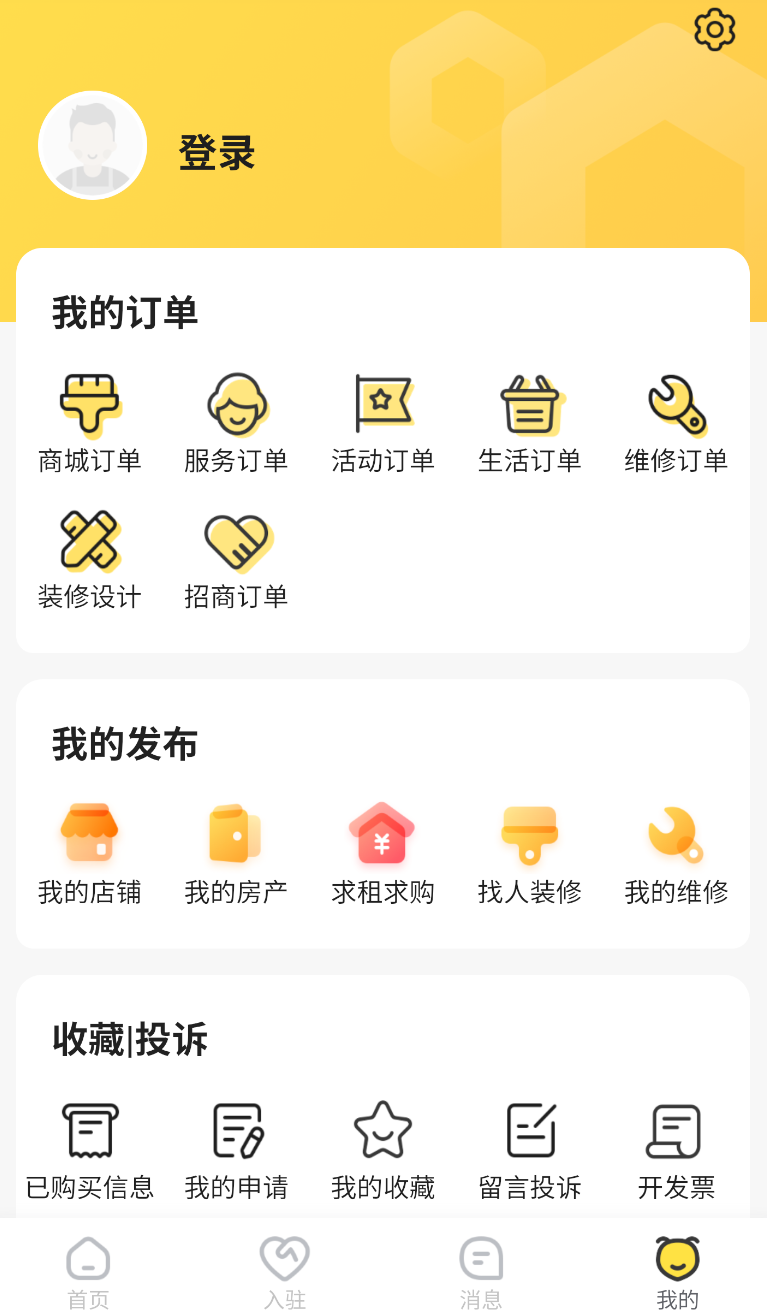
Task: Open 开发票 (issue invoice)
Action: 676,1146
